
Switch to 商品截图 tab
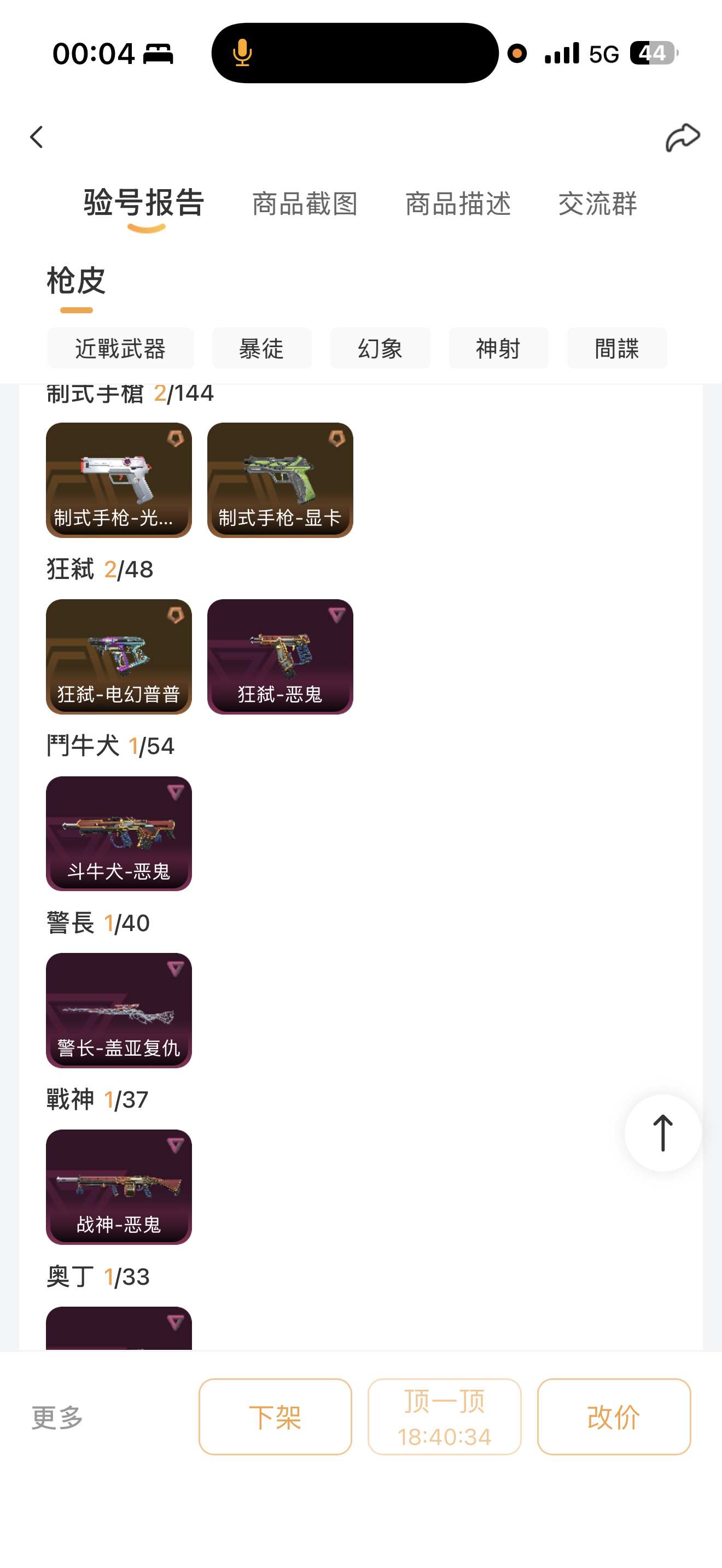(305, 203)
